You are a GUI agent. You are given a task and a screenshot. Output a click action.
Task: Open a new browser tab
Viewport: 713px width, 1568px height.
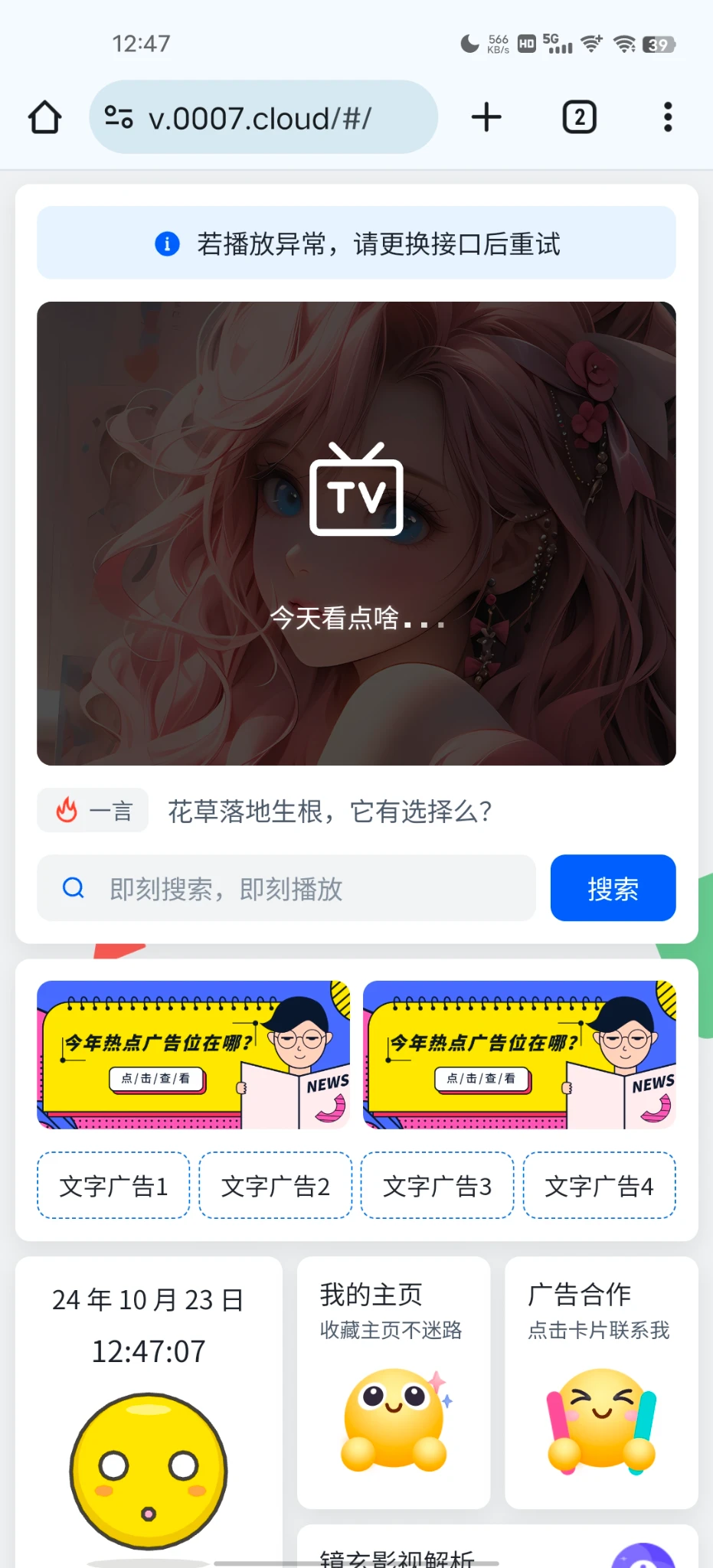pyautogui.click(x=486, y=118)
